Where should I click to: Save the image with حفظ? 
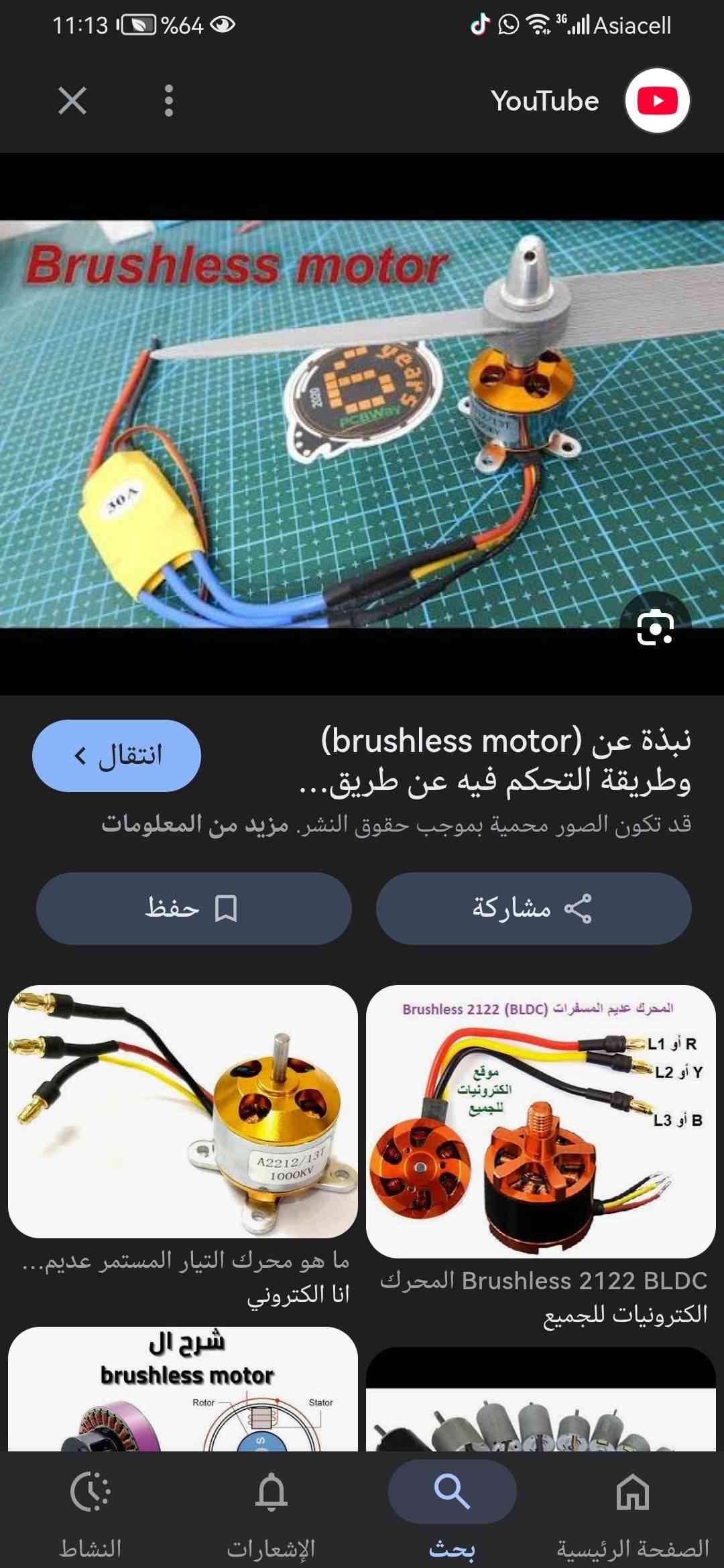pos(193,908)
